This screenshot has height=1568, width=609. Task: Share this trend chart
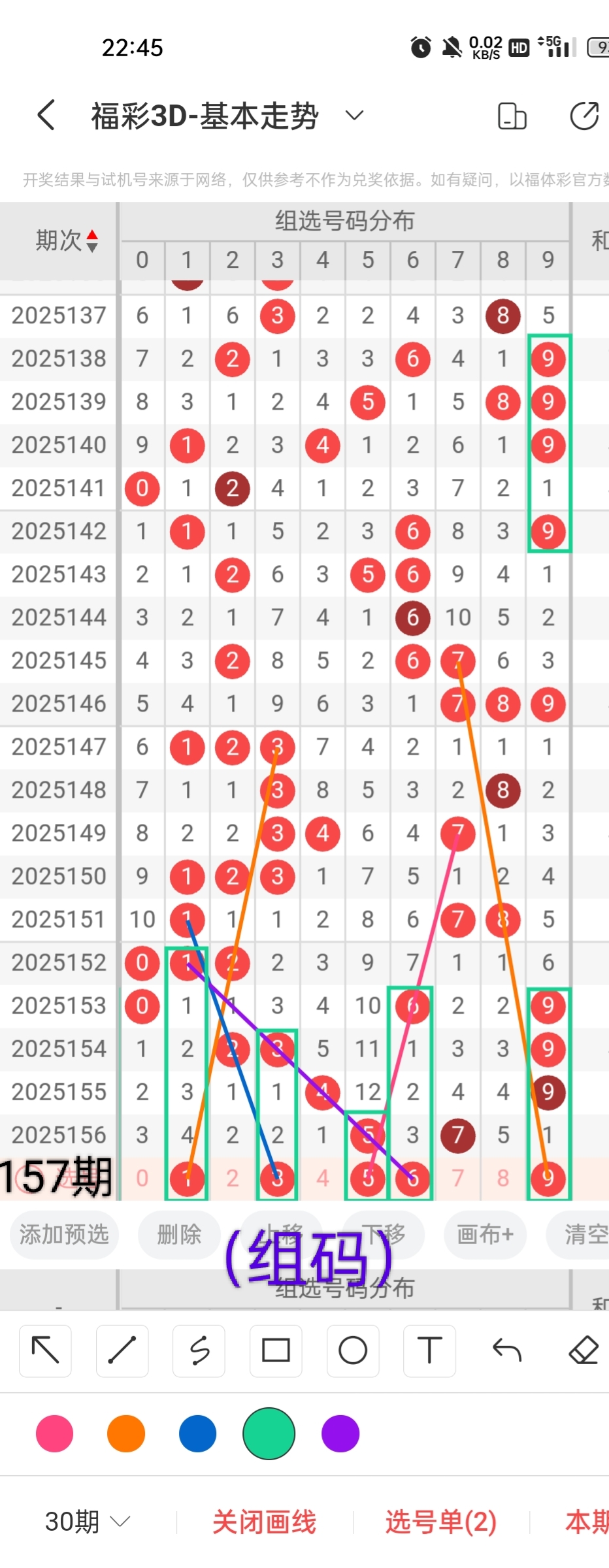584,116
